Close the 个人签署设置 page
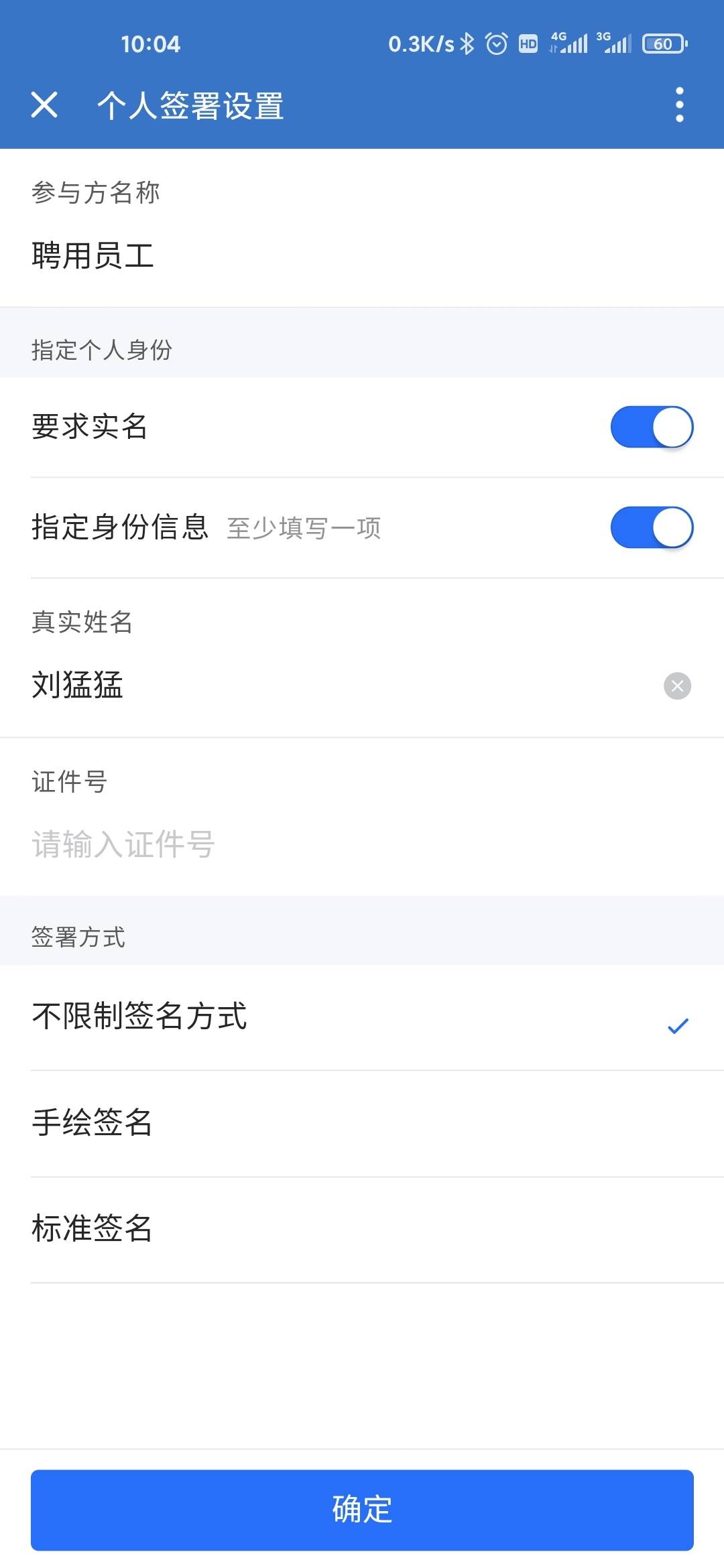This screenshot has width=724, height=1568. (x=44, y=105)
